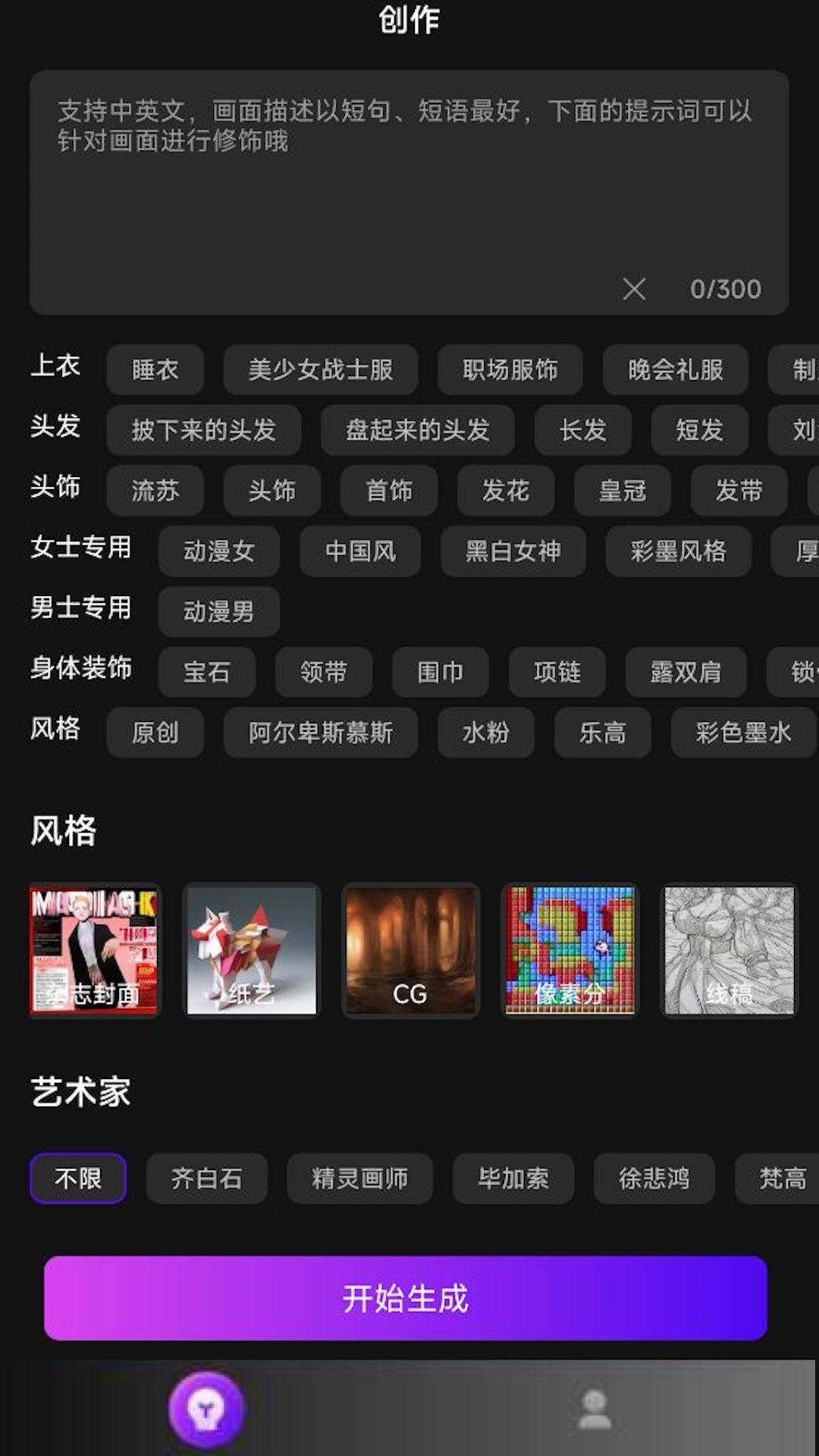Choose the 皇冠 headwear tag
819x1456 pixels.
pos(622,491)
